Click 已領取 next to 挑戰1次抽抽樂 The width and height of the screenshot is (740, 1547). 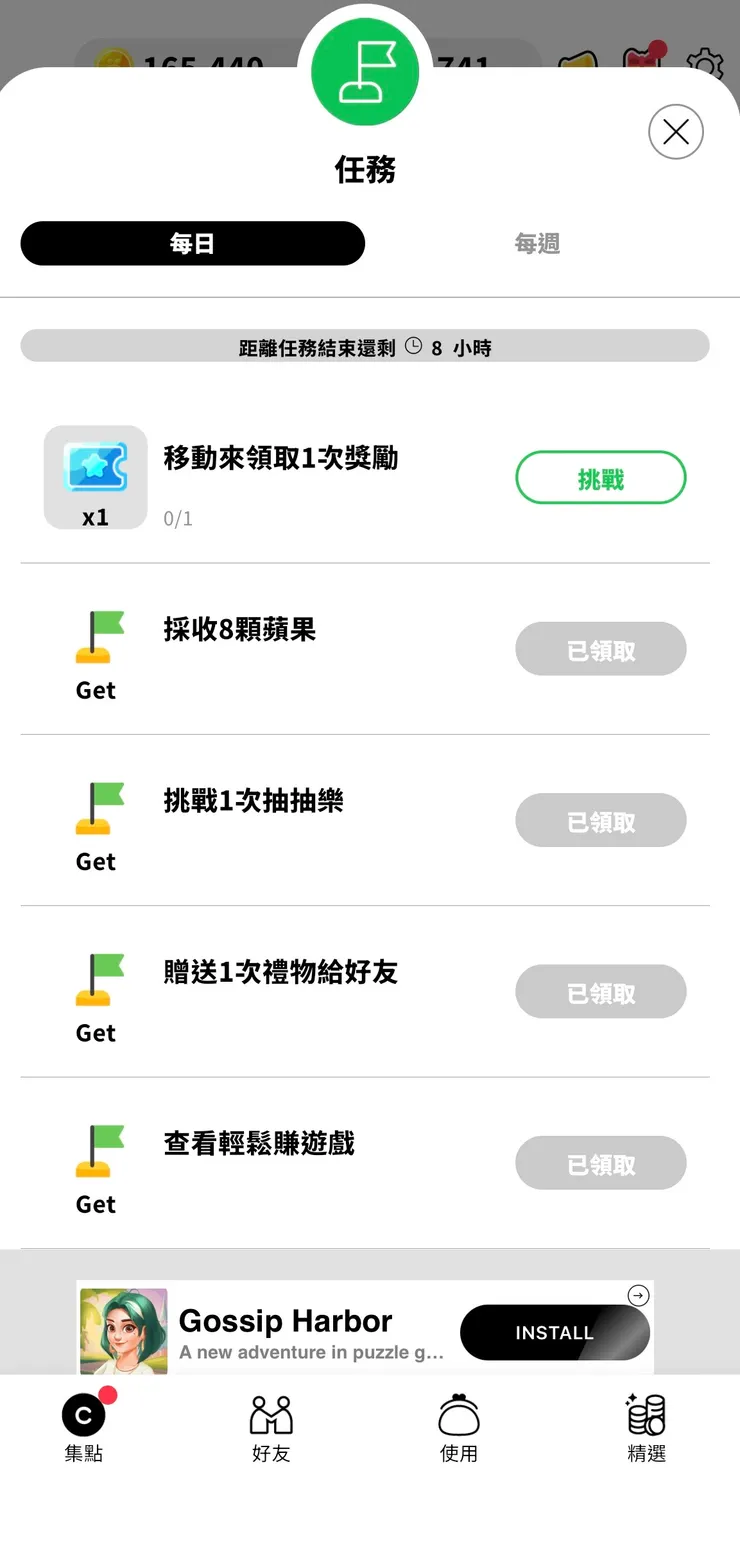tap(600, 820)
